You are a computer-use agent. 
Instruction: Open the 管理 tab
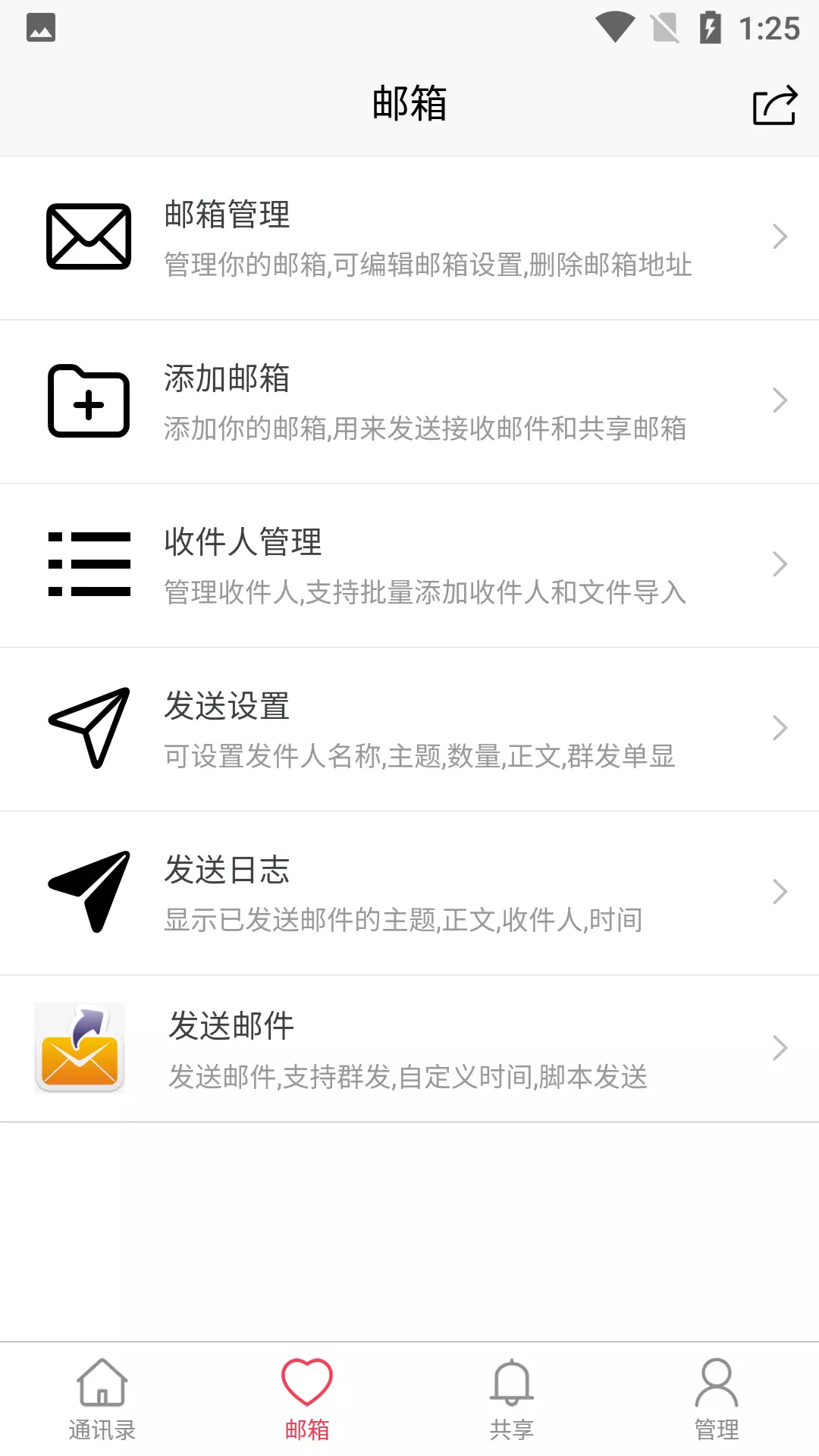pyautogui.click(x=717, y=1400)
